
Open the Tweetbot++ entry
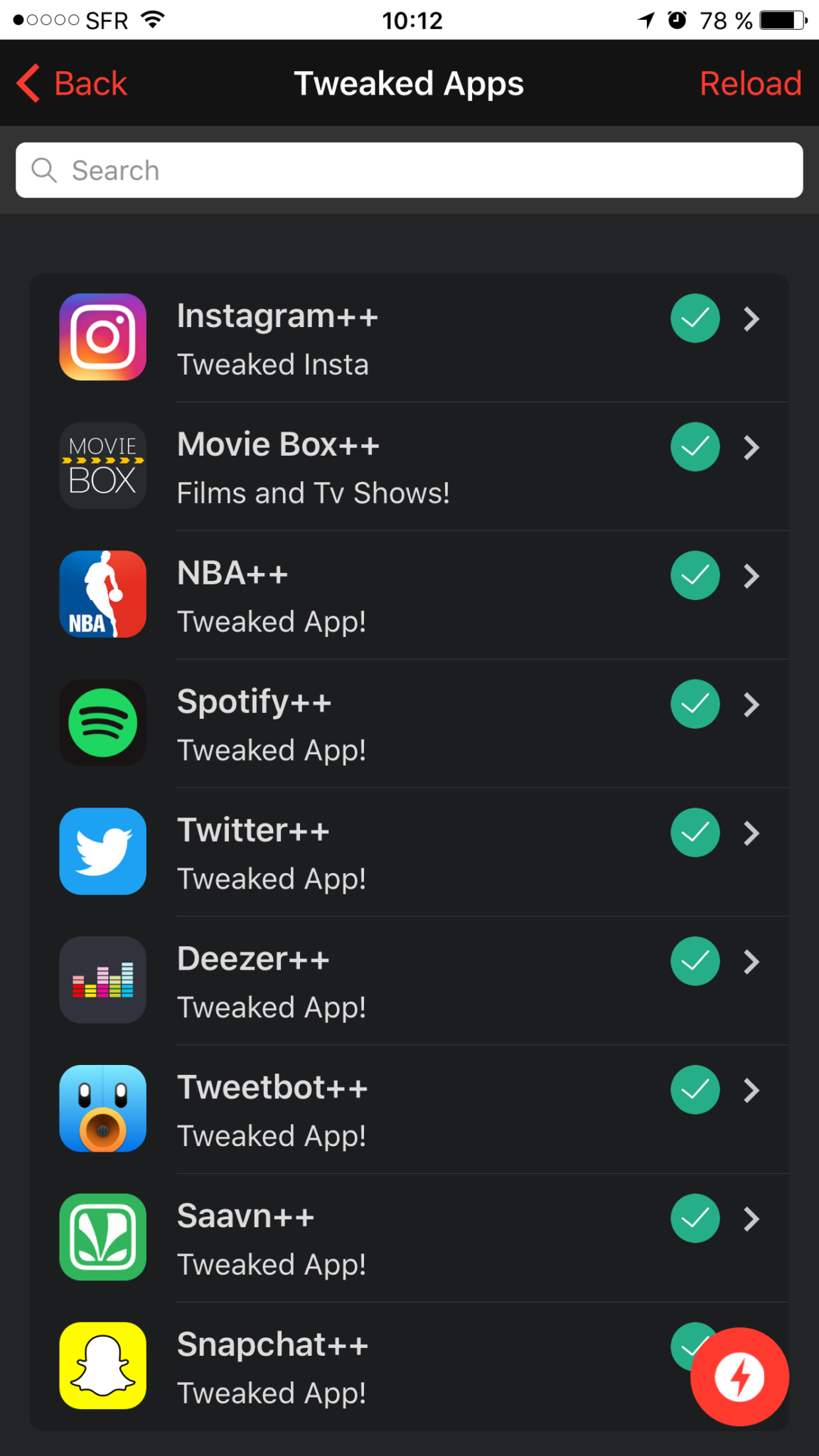tap(409, 1110)
